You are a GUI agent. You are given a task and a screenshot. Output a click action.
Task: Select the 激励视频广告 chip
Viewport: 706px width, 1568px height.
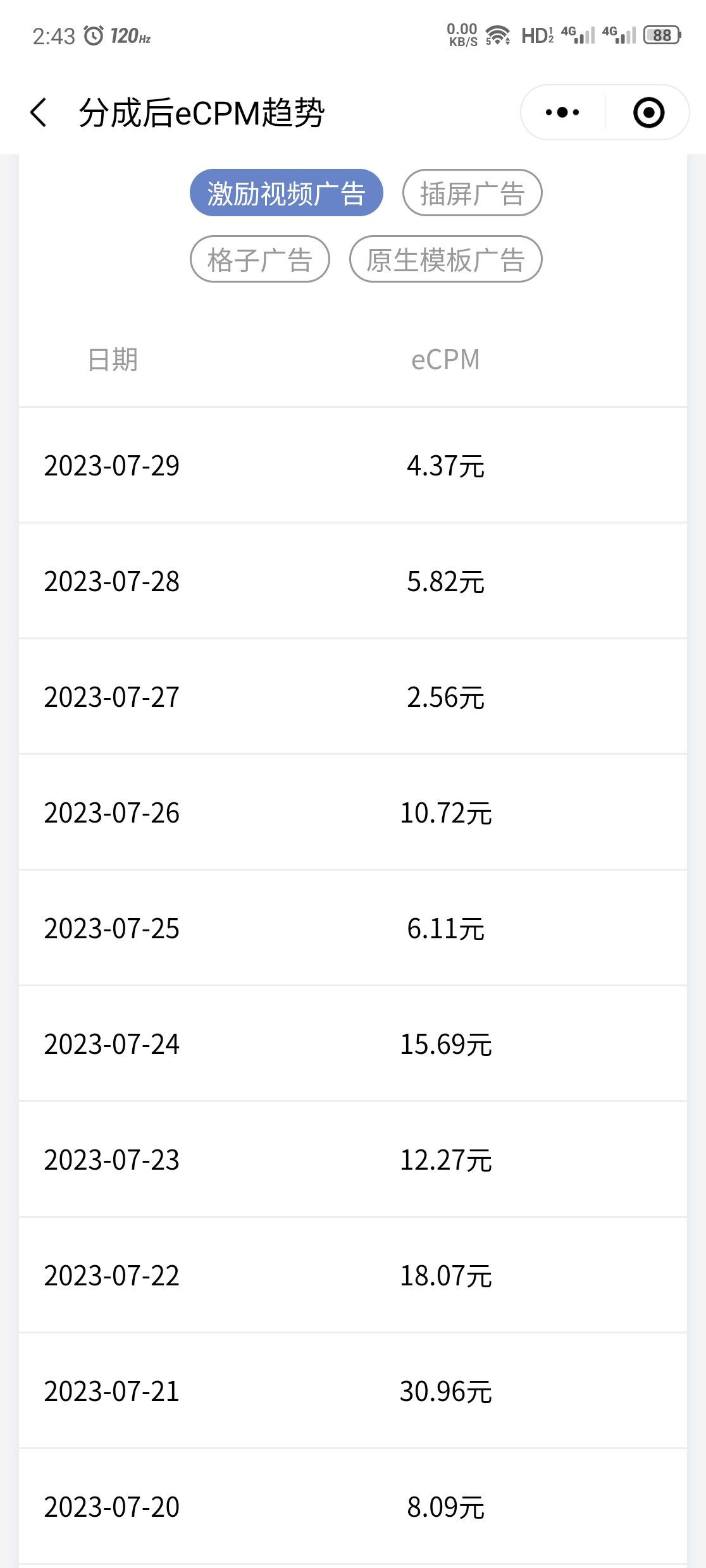point(286,193)
